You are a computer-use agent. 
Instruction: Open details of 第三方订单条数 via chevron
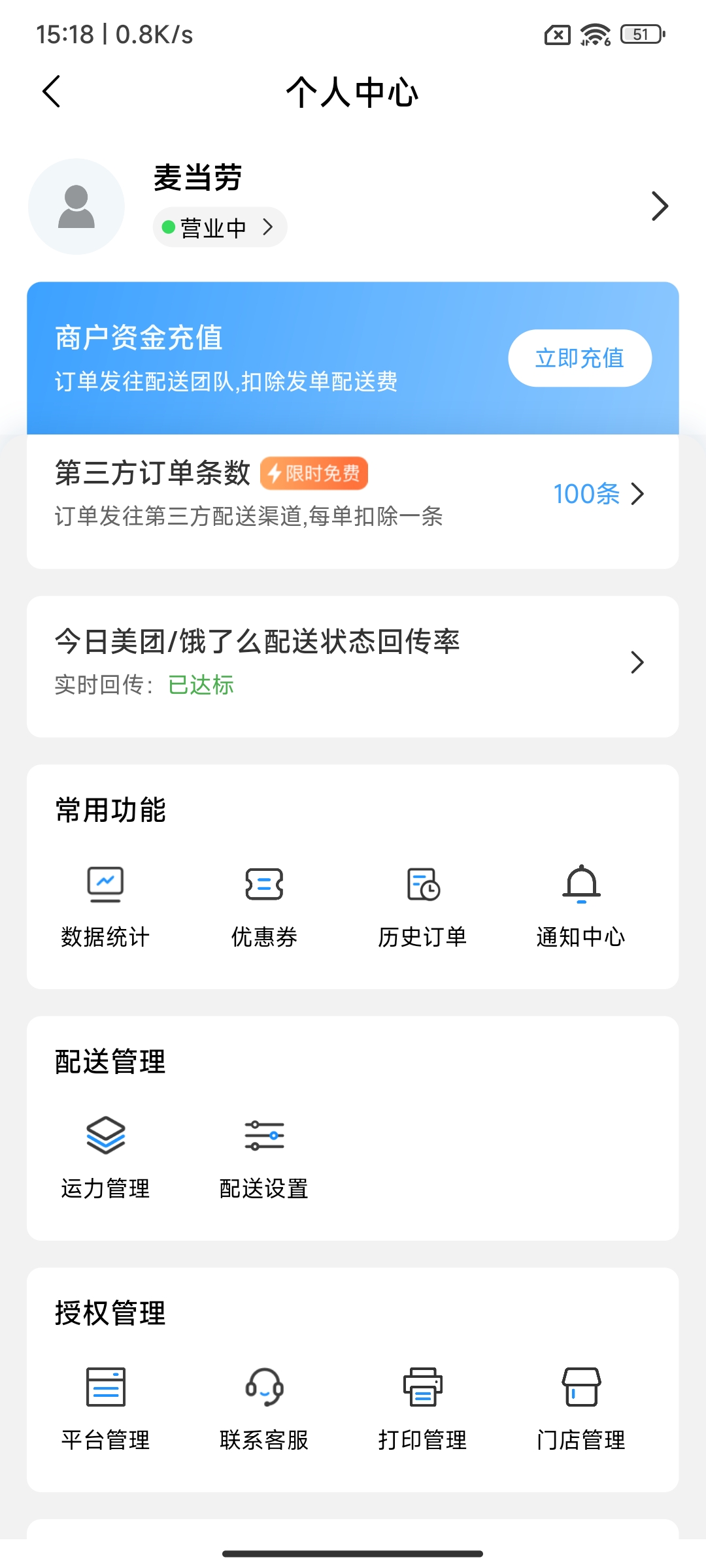(x=637, y=495)
